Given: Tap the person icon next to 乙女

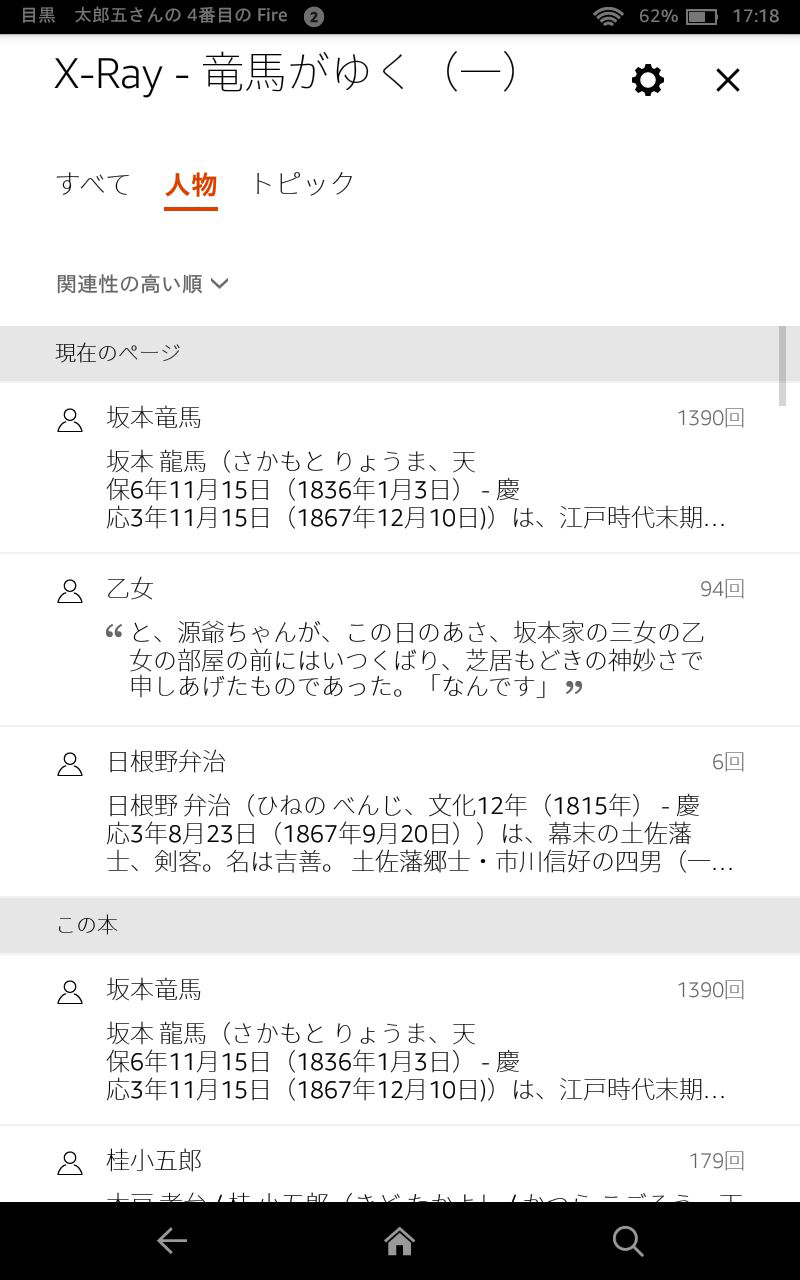Looking at the screenshot, I should point(69,590).
